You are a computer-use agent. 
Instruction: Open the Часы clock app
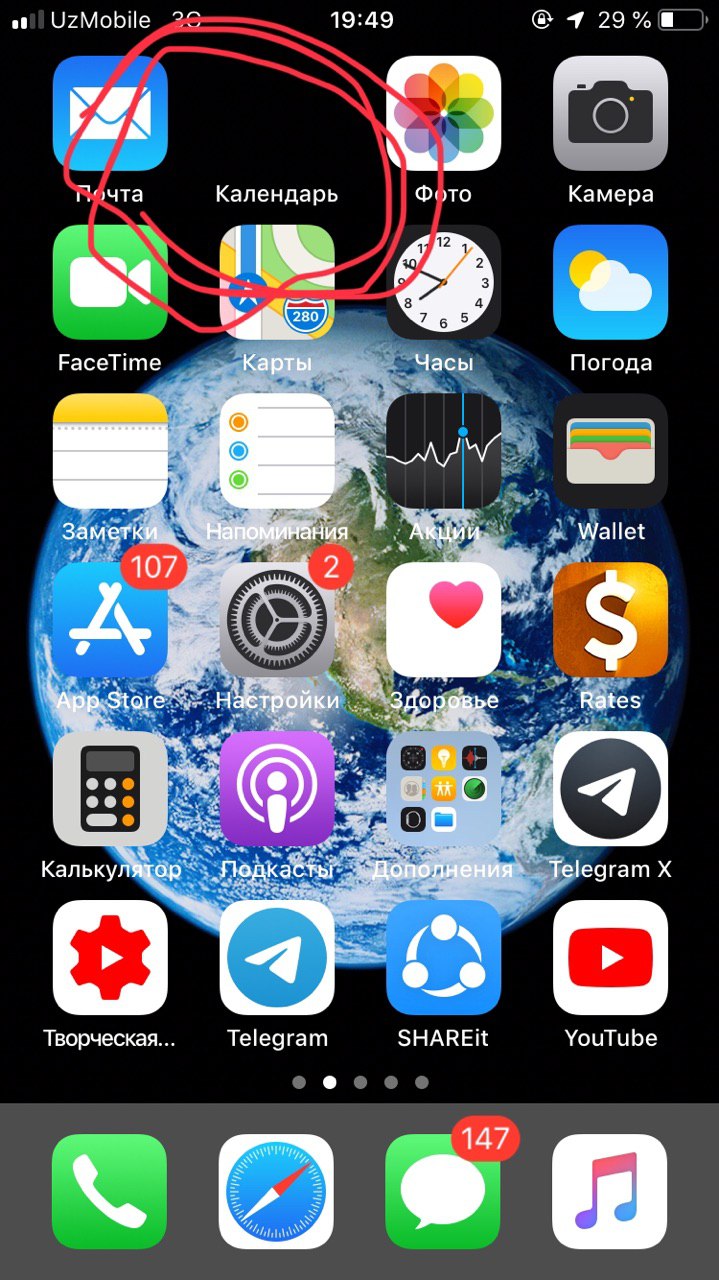[x=443, y=282]
